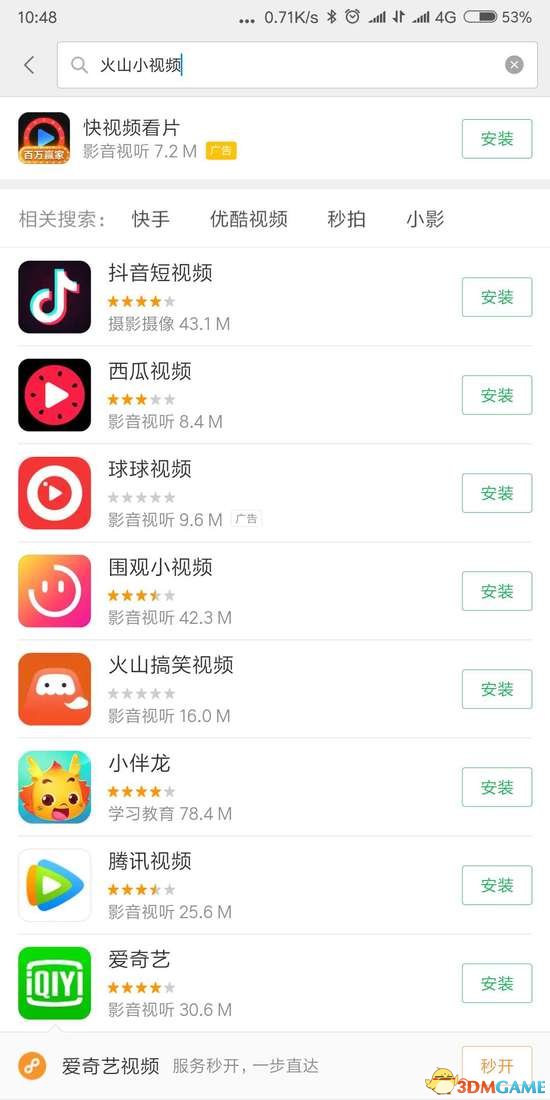The image size is (550, 1100).
Task: Install 球球视频
Action: [497, 493]
